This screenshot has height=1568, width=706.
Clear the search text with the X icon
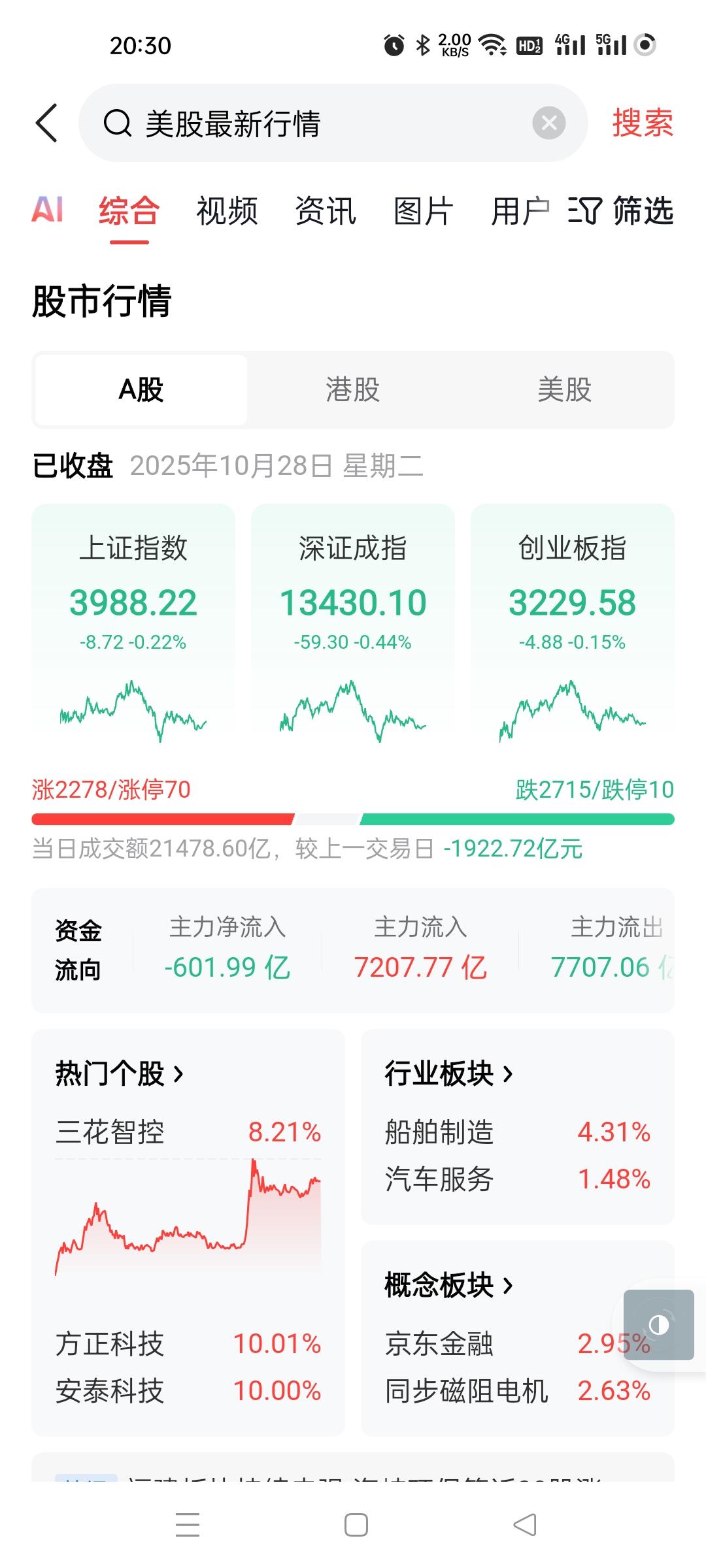tap(549, 124)
